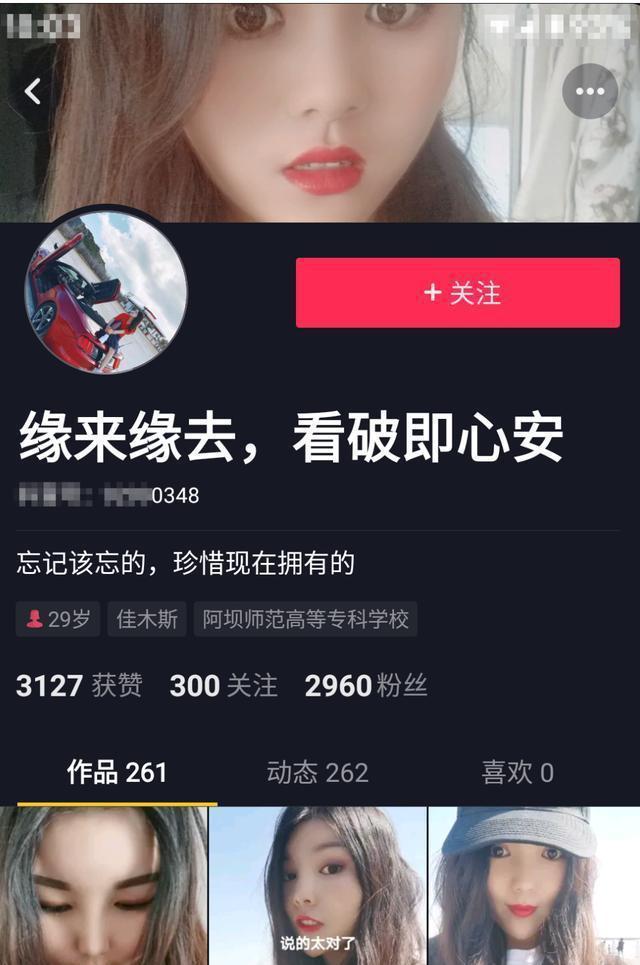Switch to the 喜欢 0 tab
Viewport: 640px width, 965px height.
[517, 773]
